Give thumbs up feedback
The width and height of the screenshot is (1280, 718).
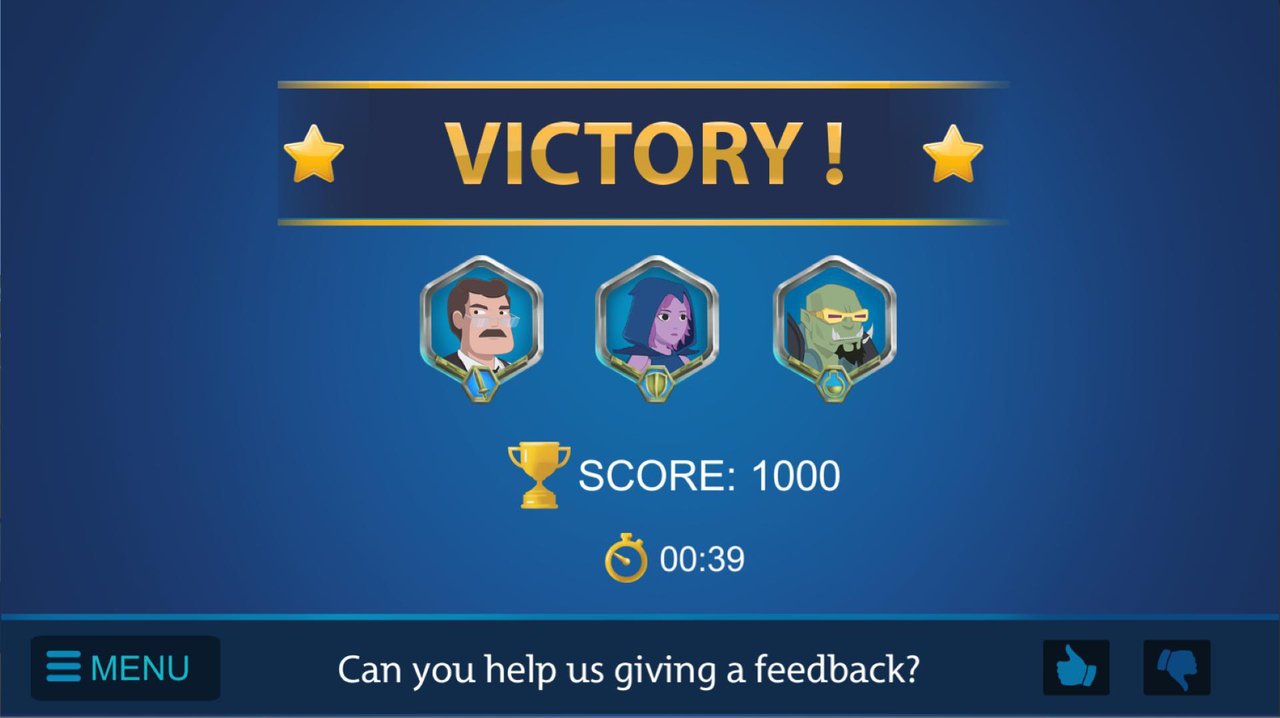coord(1076,667)
